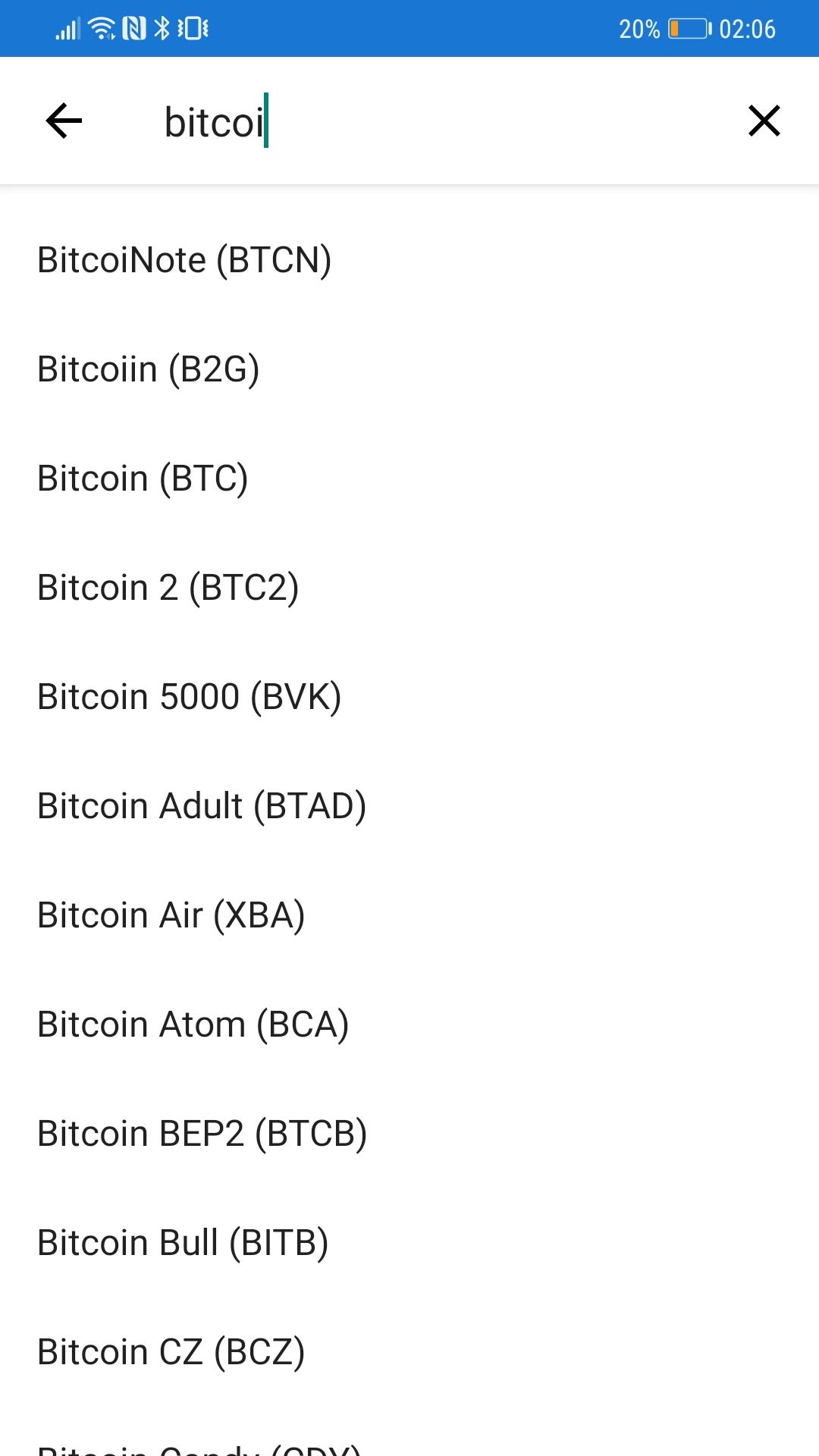Open Bitcoin BEP2 (BTCB)
Viewport: 819px width, 1456px height.
(202, 1134)
